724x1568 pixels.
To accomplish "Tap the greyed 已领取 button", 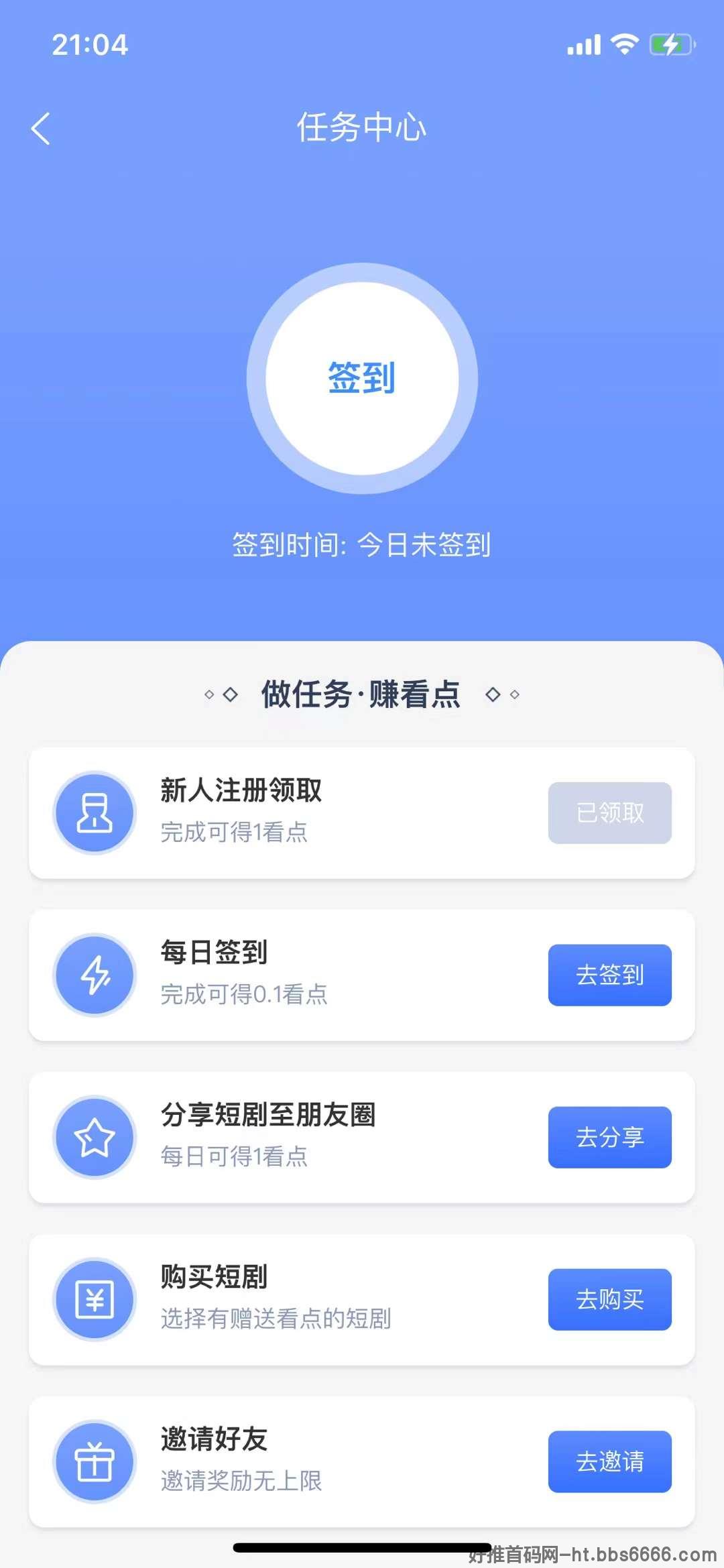I will [610, 812].
